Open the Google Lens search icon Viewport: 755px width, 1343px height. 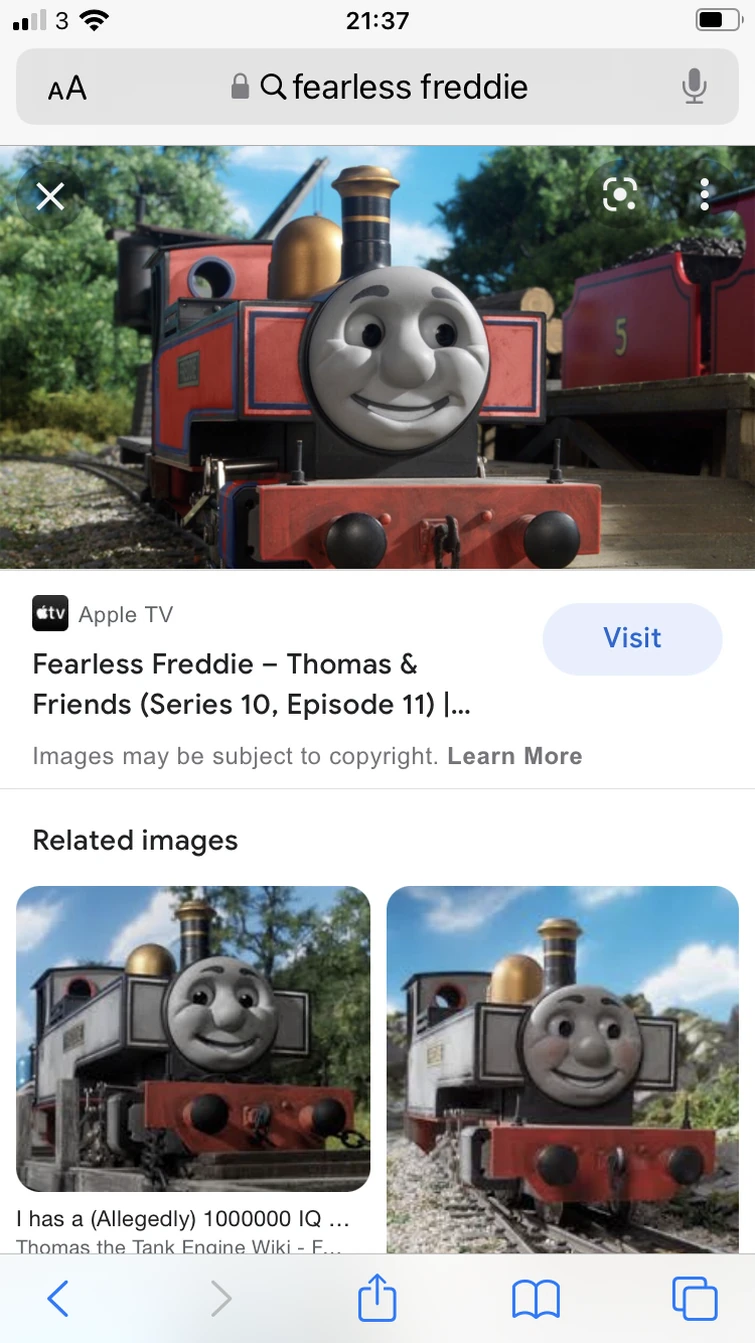click(x=620, y=195)
